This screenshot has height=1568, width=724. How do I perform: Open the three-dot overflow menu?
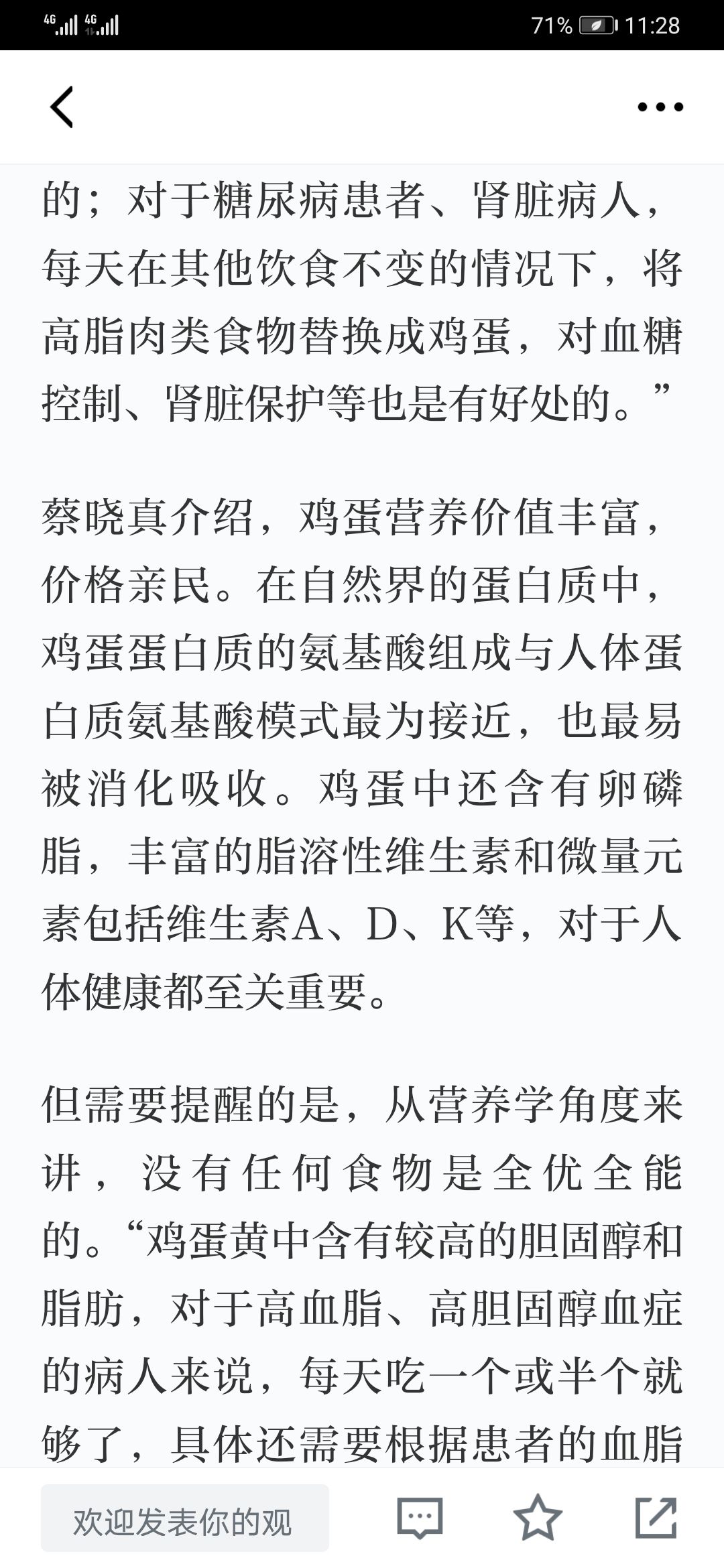click(660, 107)
